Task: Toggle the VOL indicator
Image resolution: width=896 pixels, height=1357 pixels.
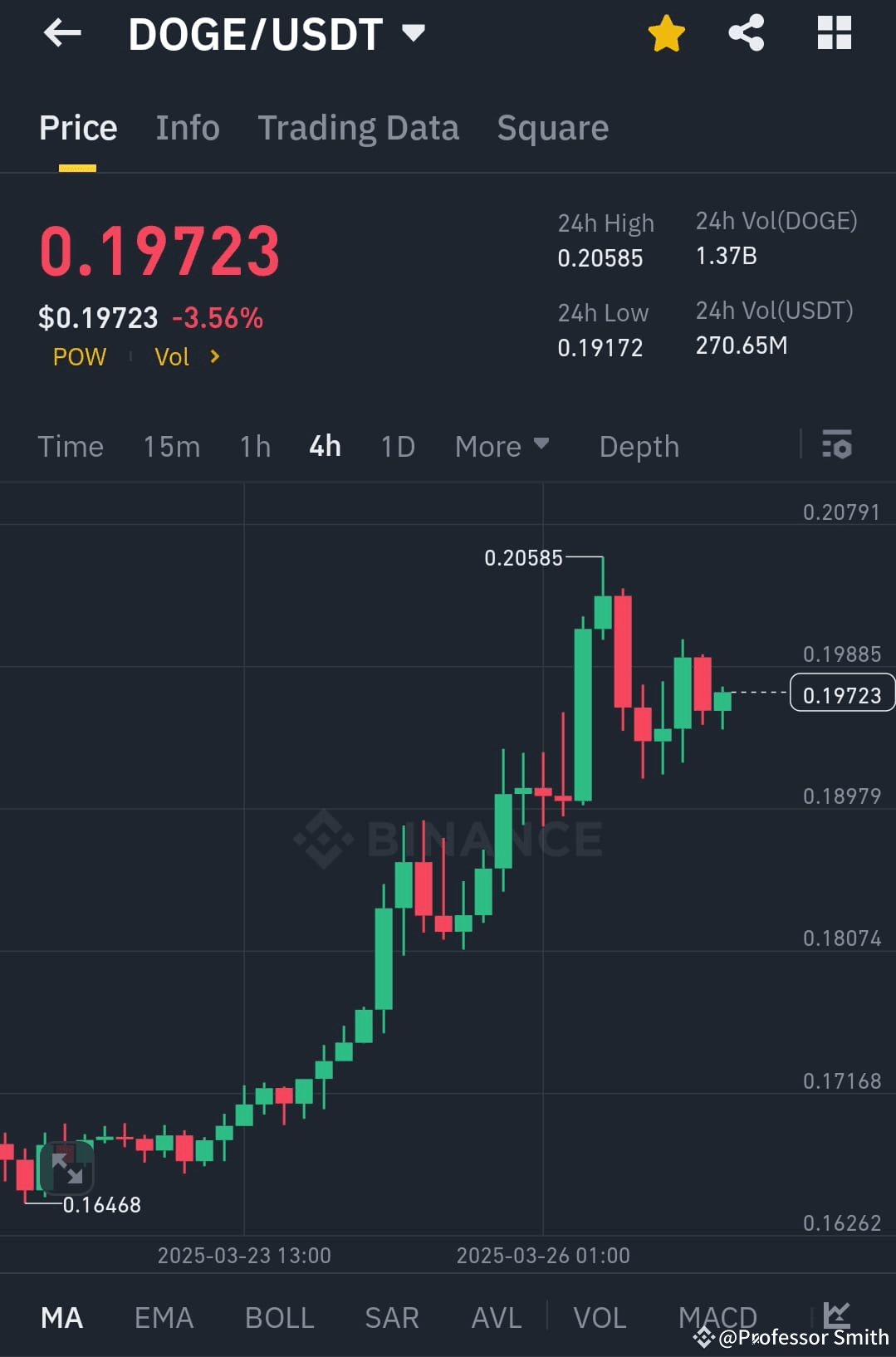Action: coord(600,1317)
